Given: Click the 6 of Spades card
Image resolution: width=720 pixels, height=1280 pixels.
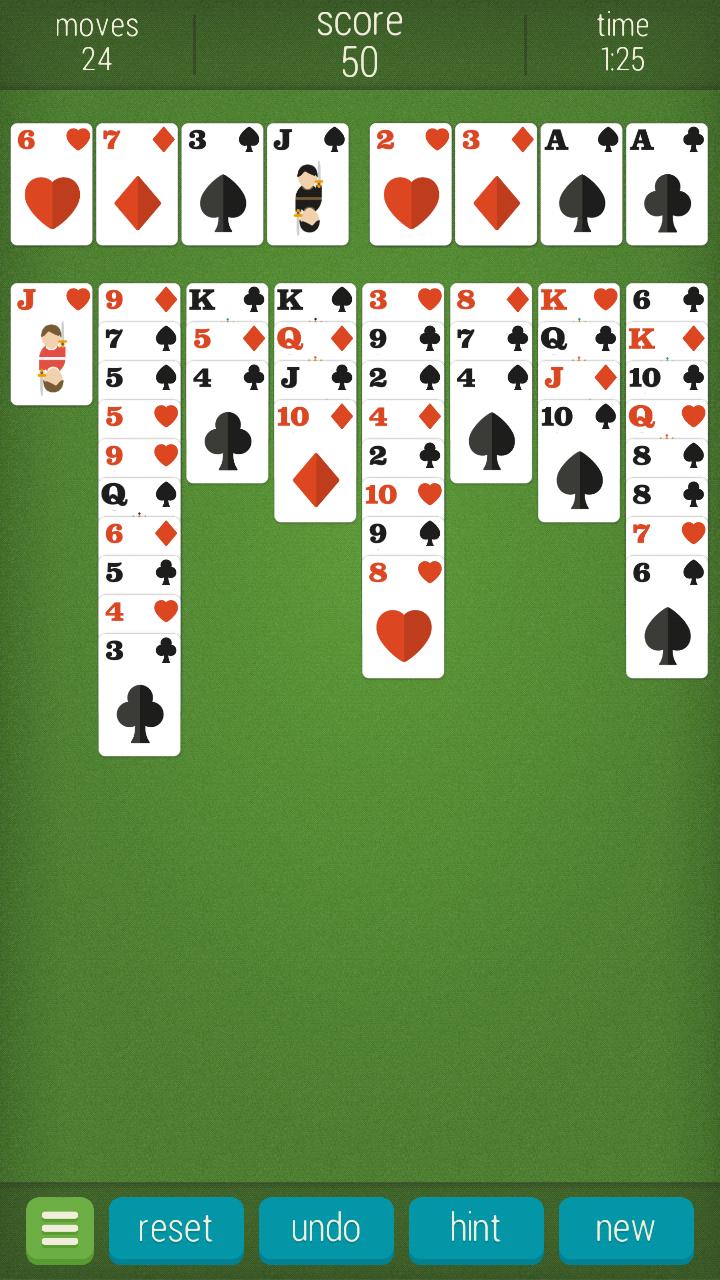Looking at the screenshot, I should (x=666, y=610).
